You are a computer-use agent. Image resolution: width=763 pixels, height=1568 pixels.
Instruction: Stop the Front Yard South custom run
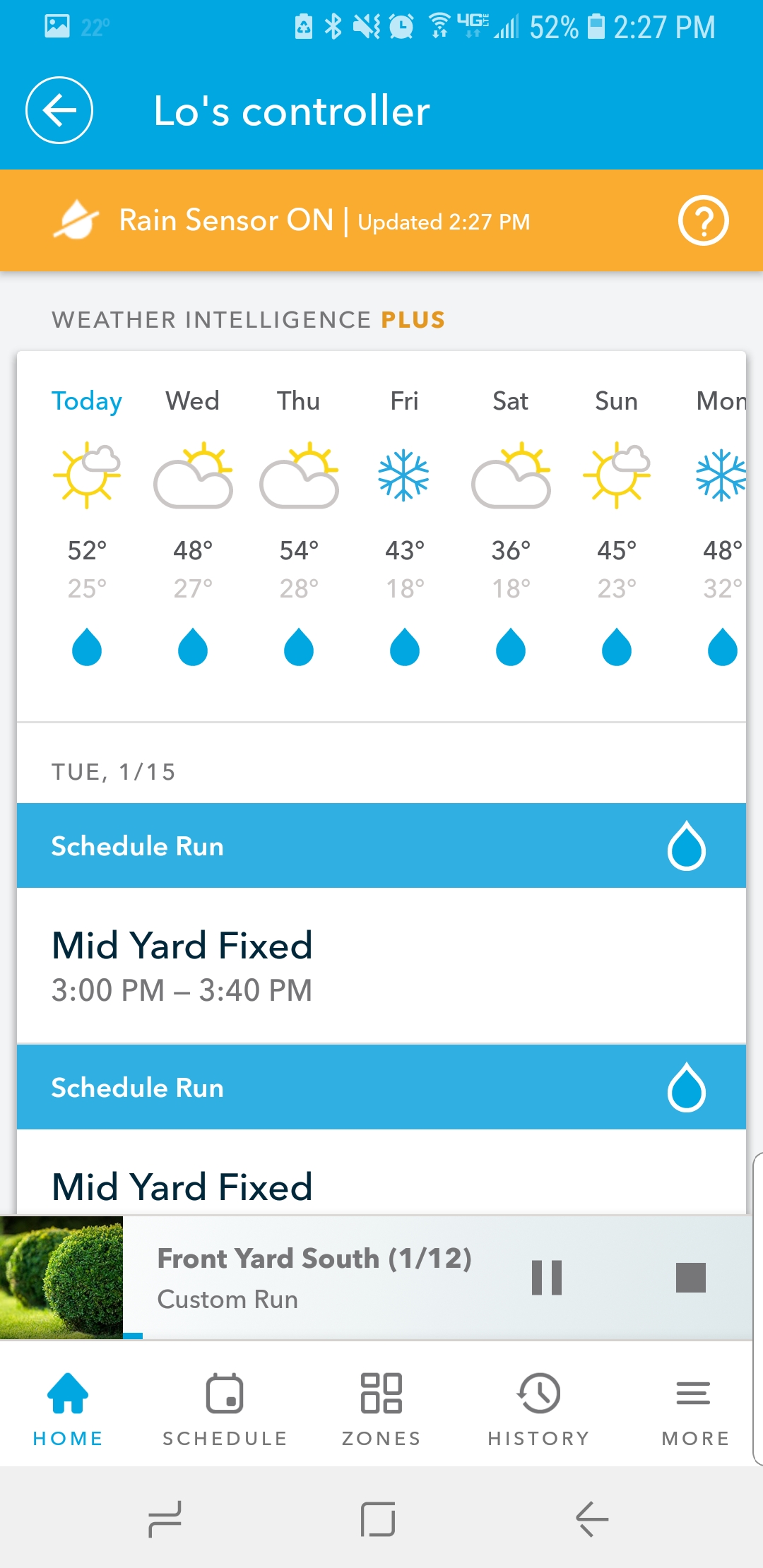point(690,1278)
